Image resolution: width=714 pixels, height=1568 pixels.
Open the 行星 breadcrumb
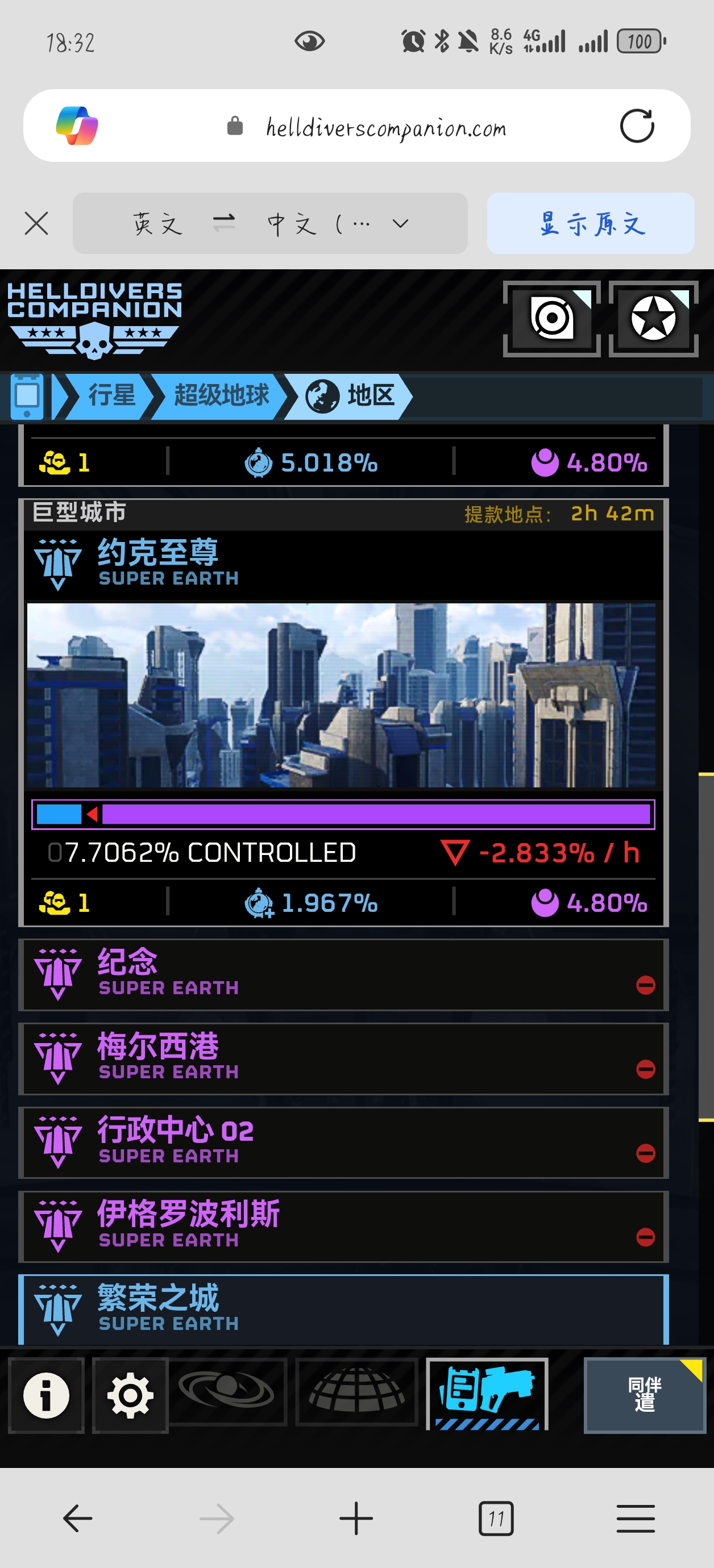pos(110,397)
